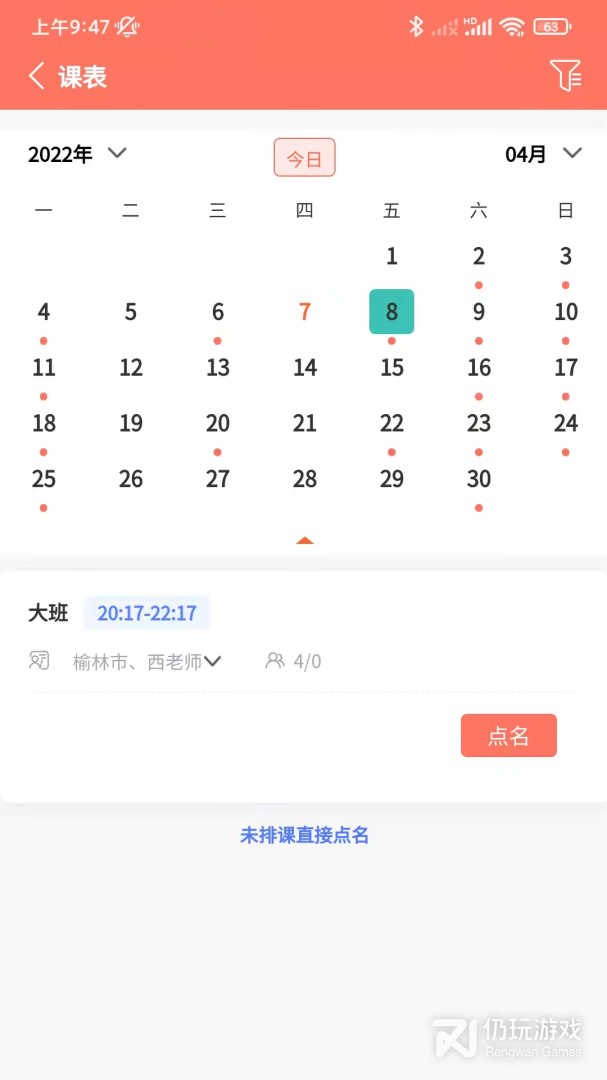607x1080 pixels.
Task: Expand the 榆林市、西老师 details
Action: pyautogui.click(x=213, y=661)
